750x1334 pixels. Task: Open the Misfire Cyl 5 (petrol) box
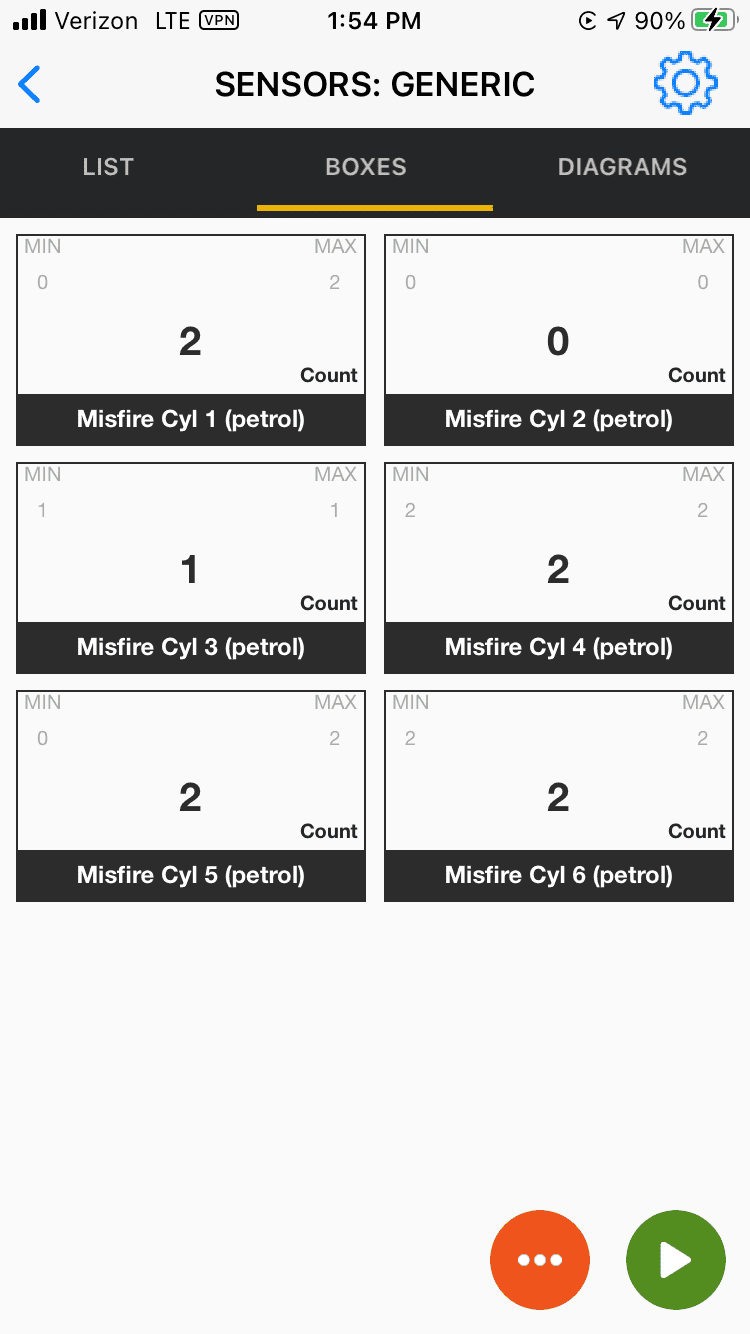191,796
